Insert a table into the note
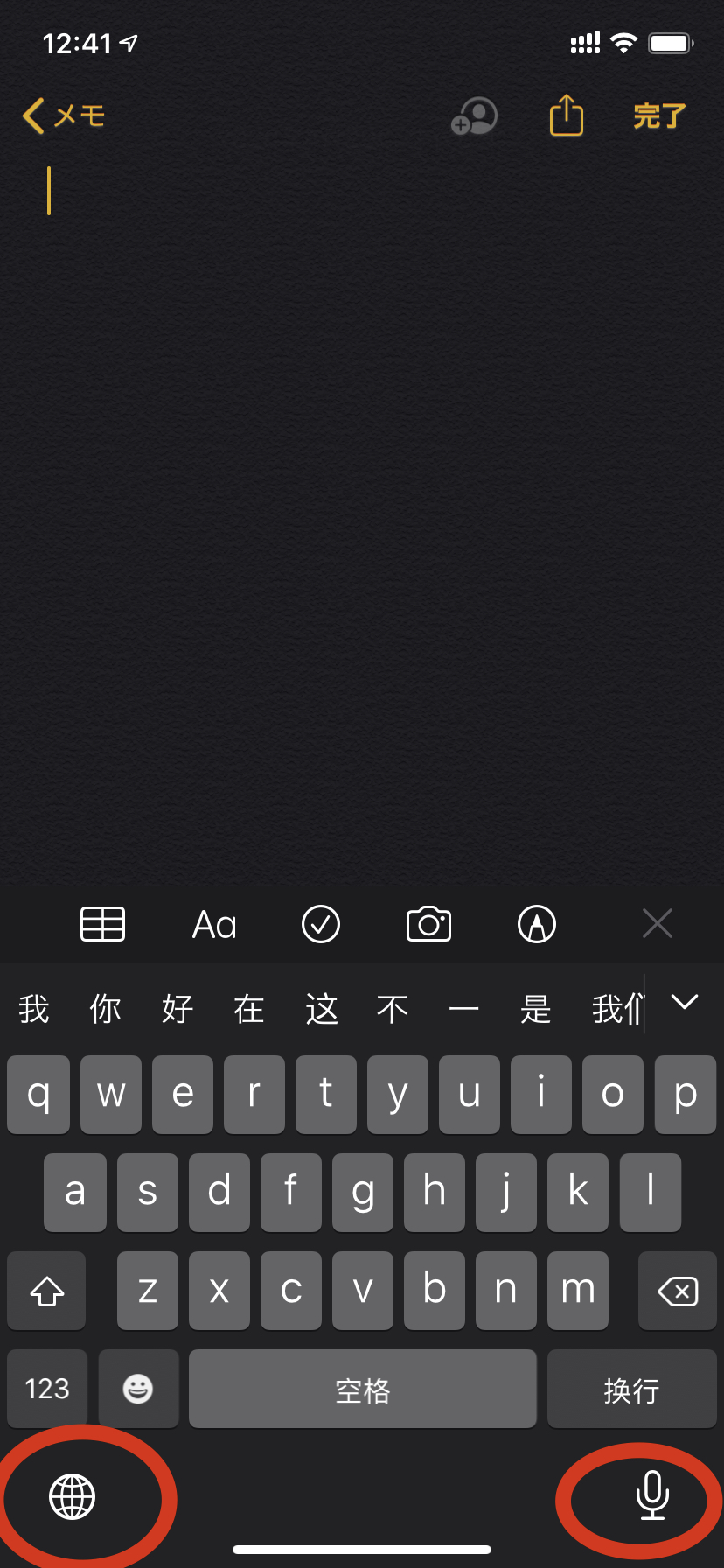 pyautogui.click(x=102, y=924)
